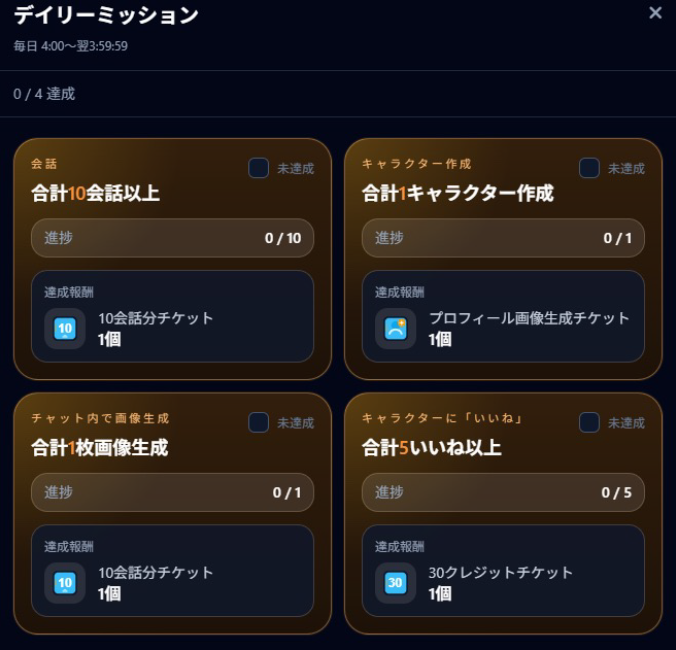676x650 pixels.
Task: Tap the 未達成 checkbox on the 会話 mission
Action: (x=258, y=168)
